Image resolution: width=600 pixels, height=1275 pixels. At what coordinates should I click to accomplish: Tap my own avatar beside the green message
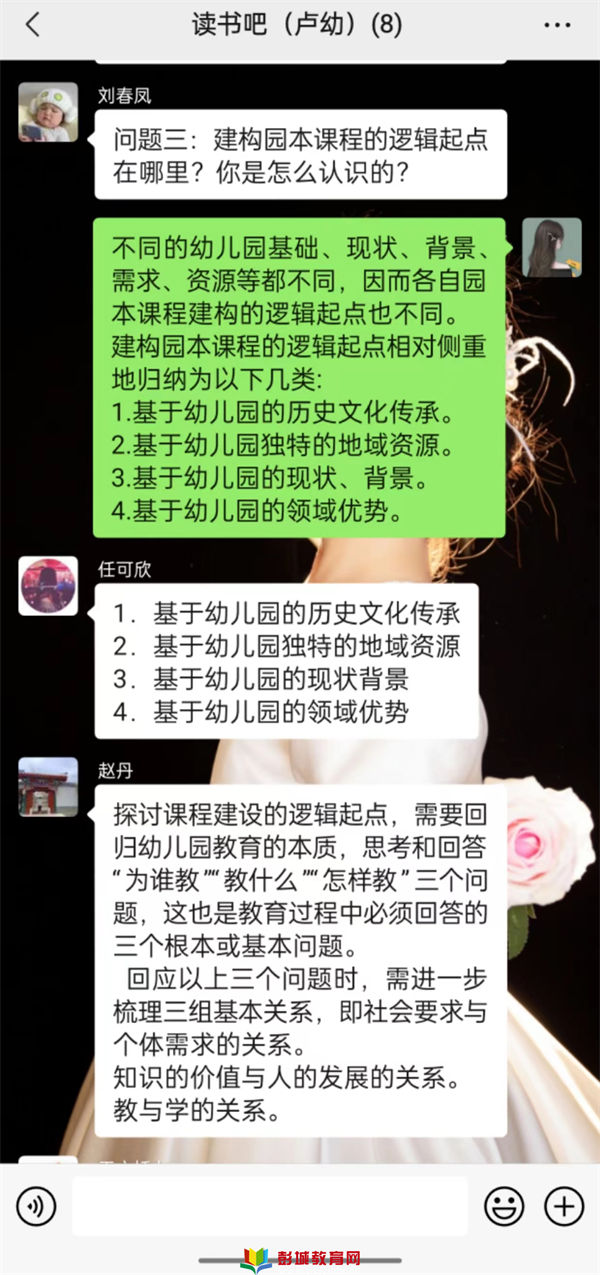point(552,247)
